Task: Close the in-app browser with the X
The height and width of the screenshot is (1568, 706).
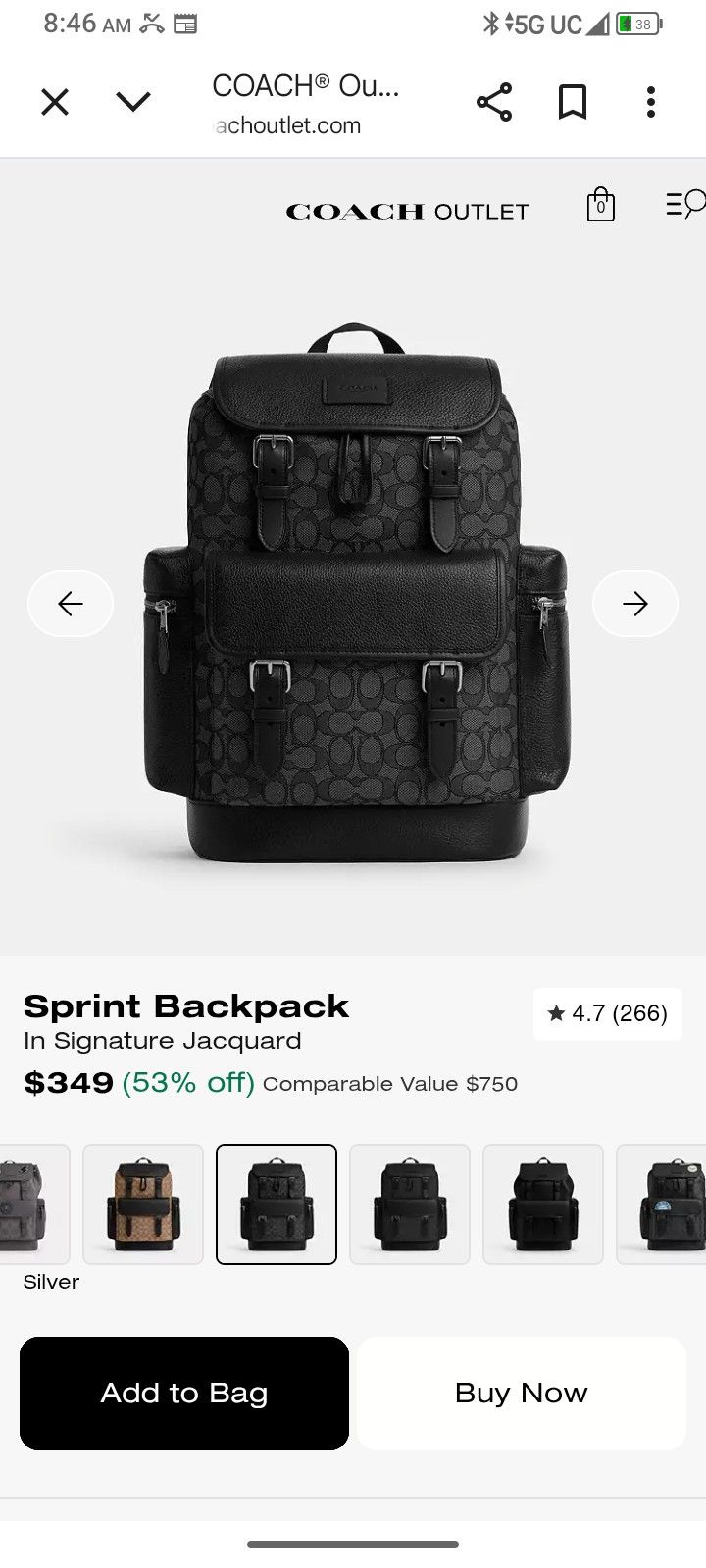Action: (x=55, y=101)
